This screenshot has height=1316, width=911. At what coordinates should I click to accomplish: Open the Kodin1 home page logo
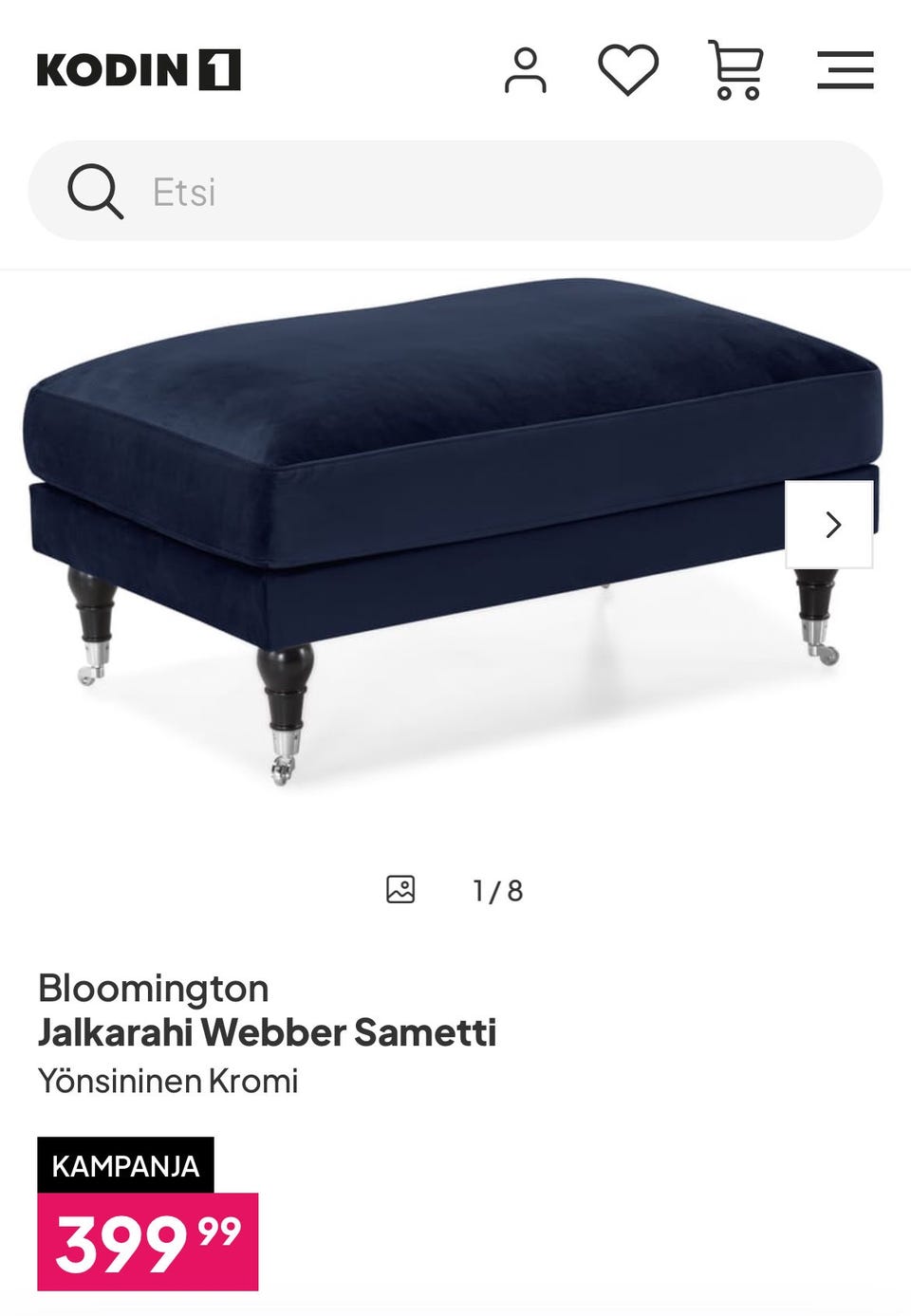click(139, 70)
